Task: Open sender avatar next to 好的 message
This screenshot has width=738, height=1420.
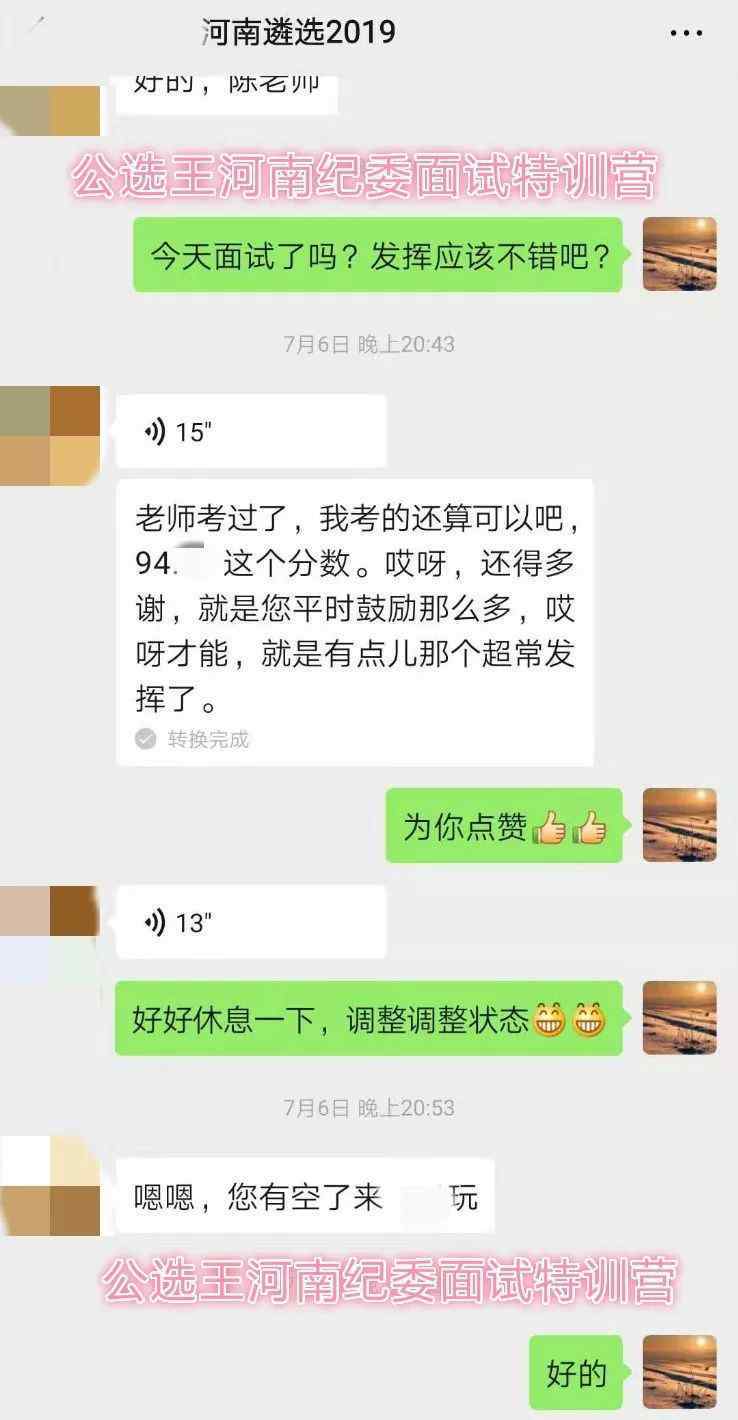Action: [679, 1372]
